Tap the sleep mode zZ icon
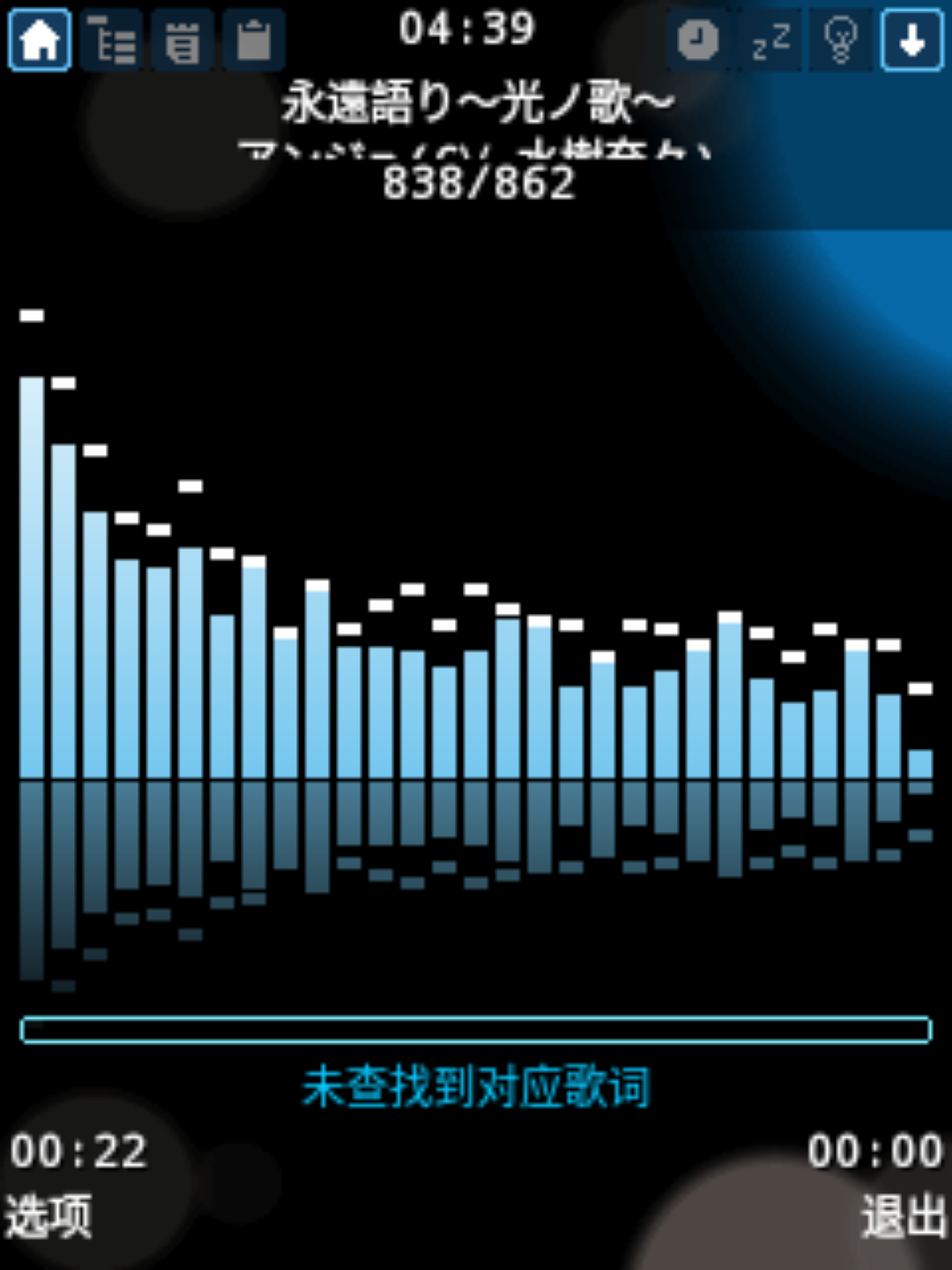Image resolution: width=952 pixels, height=1270 pixels. tap(770, 40)
